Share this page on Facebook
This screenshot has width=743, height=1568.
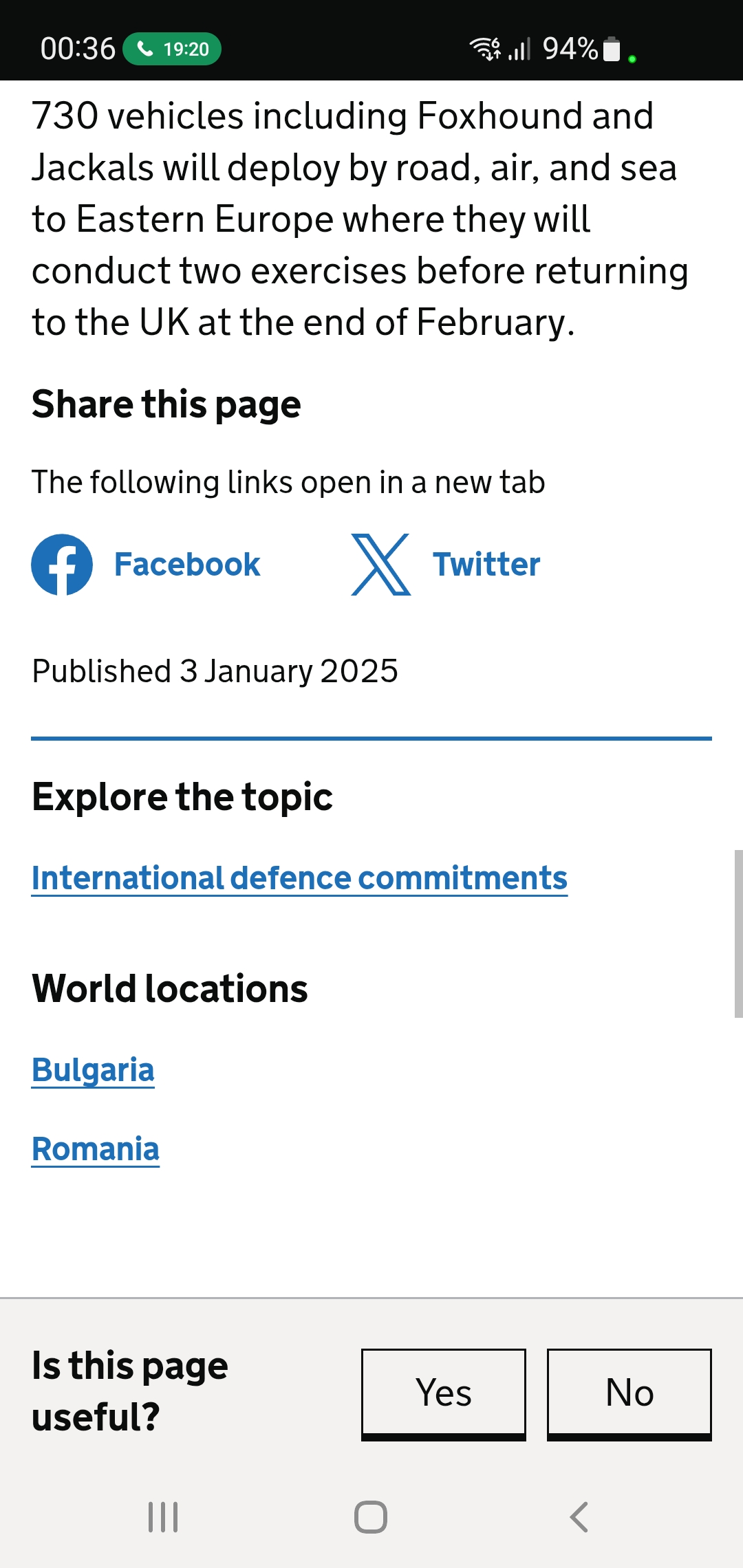[x=146, y=565]
